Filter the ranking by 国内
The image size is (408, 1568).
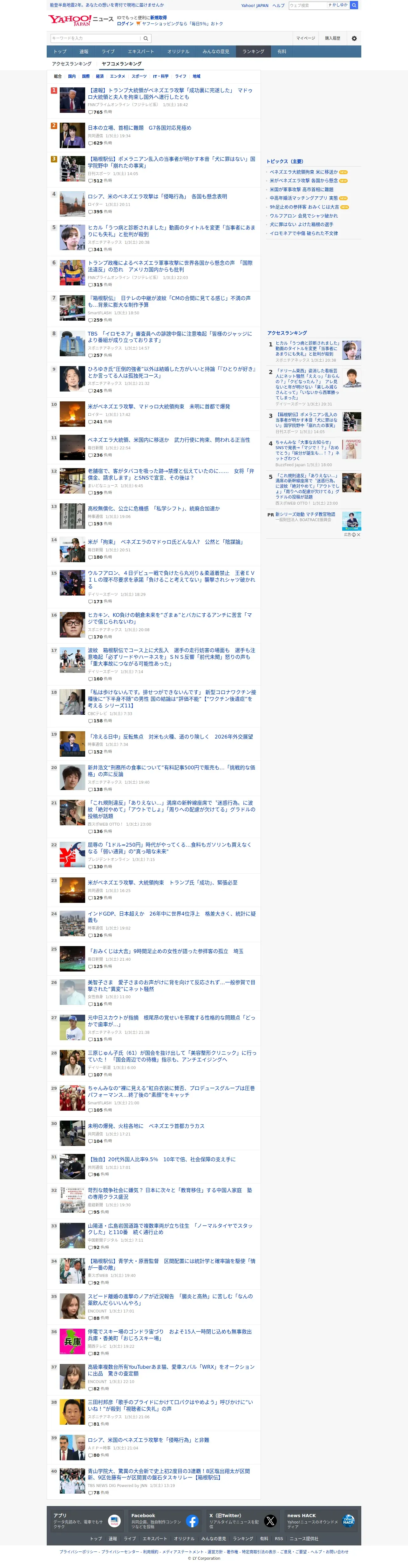pos(72,77)
